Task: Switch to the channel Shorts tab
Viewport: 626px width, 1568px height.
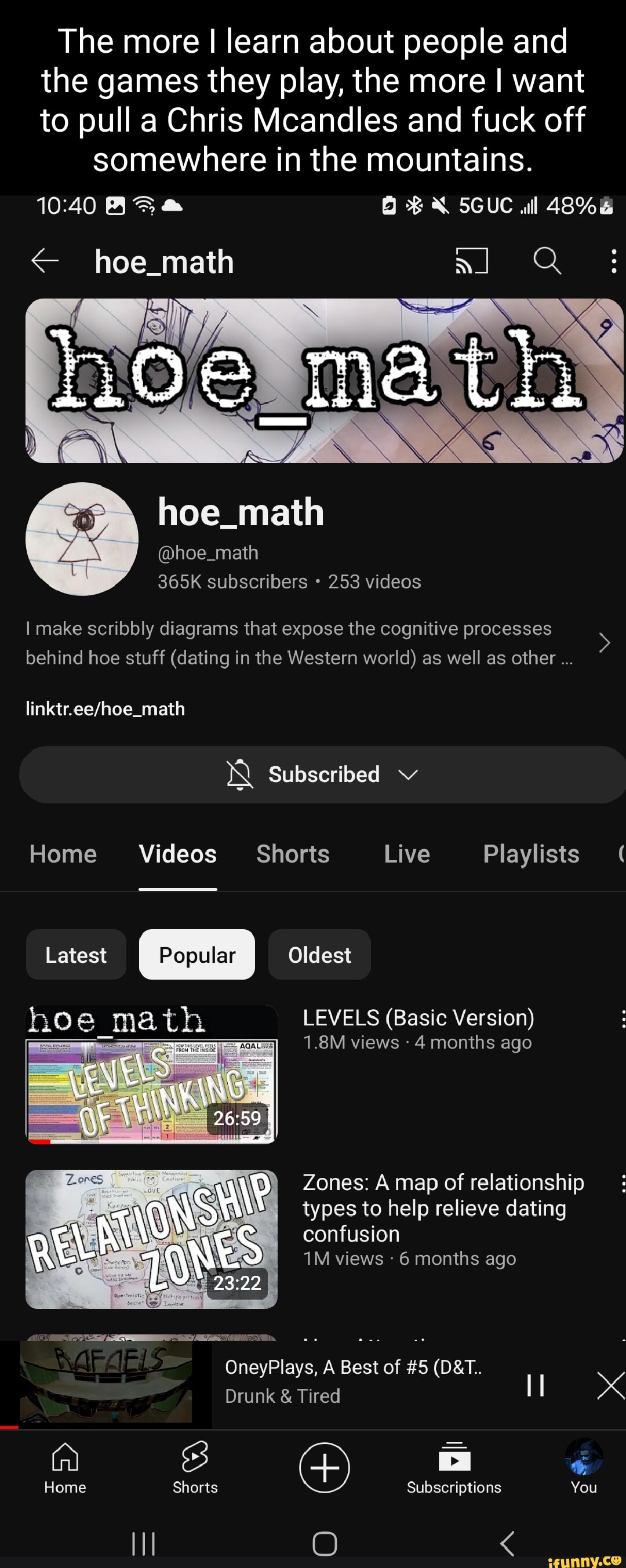Action: [293, 854]
